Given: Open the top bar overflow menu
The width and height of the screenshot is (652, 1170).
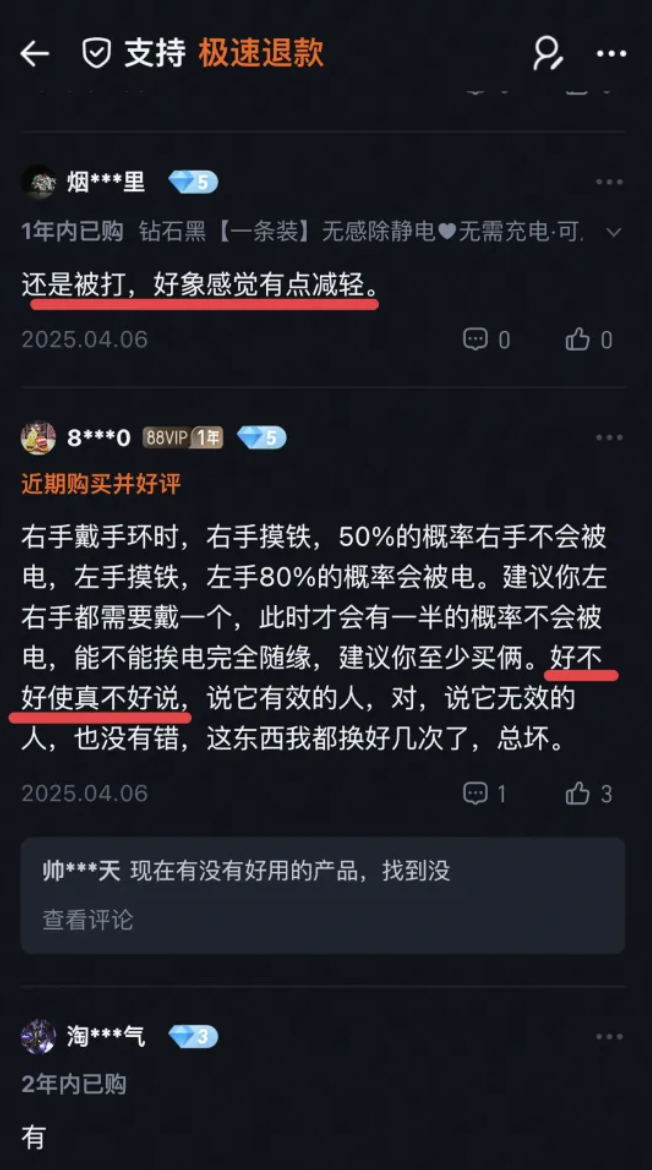Looking at the screenshot, I should (610, 54).
